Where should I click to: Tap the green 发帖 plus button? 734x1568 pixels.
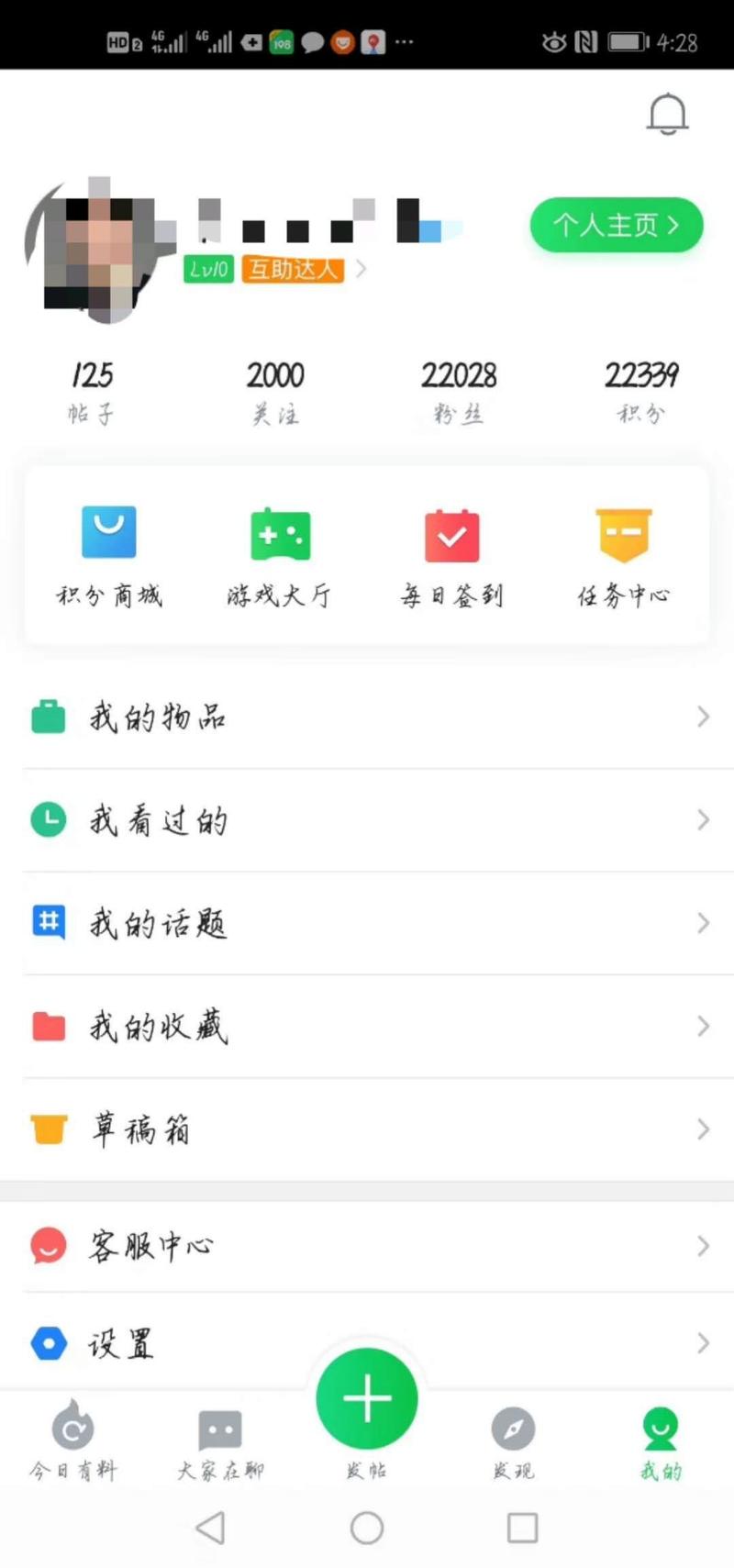pos(367,1397)
